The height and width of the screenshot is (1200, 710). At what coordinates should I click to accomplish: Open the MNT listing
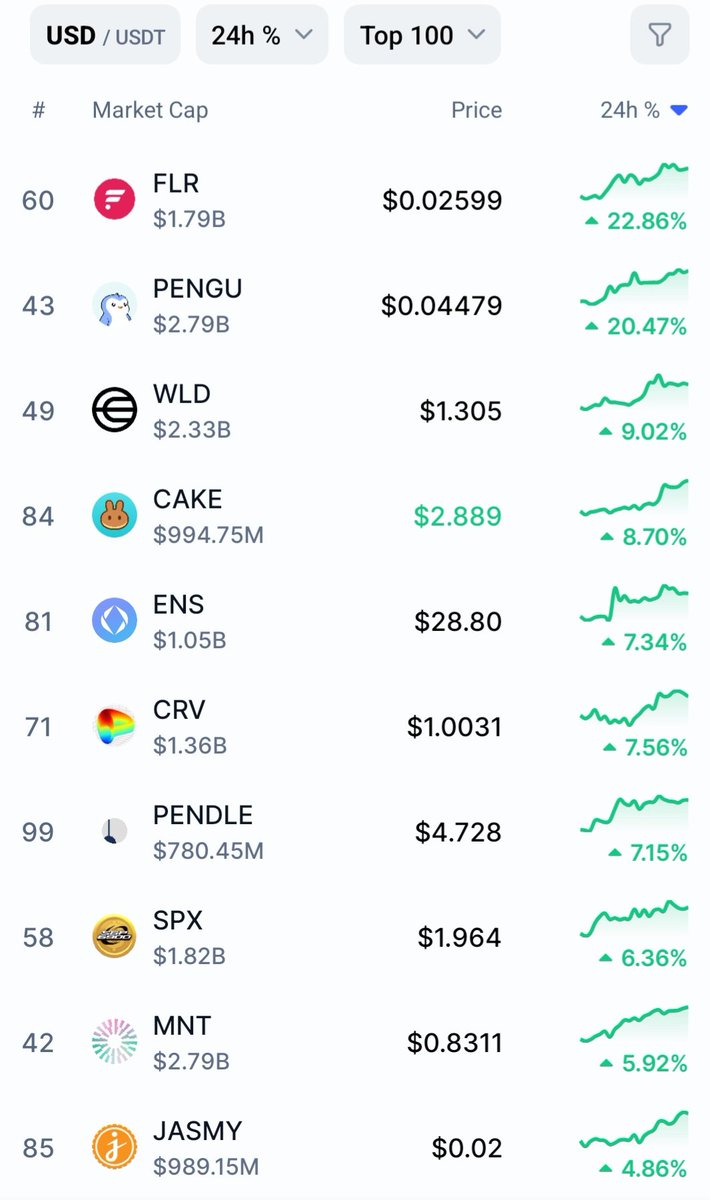tap(355, 1043)
